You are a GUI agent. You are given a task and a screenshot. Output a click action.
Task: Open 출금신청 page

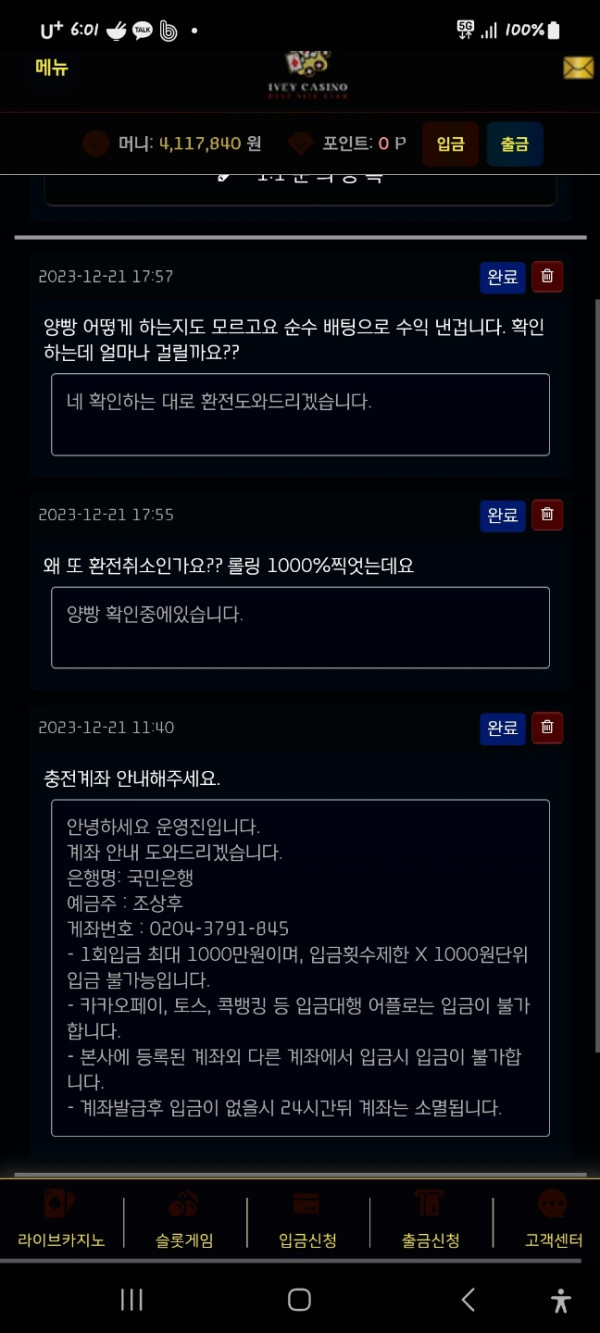pos(430,1220)
